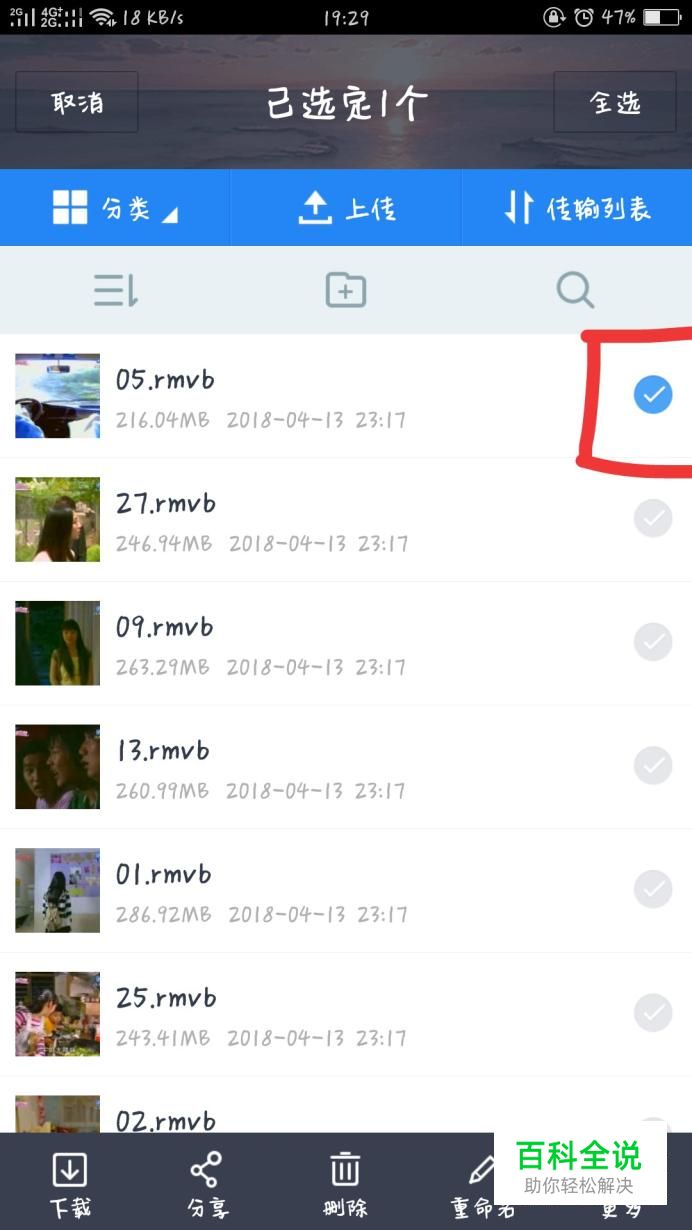Tap 删除 to delete selected file
The image size is (692, 1230).
345,1183
